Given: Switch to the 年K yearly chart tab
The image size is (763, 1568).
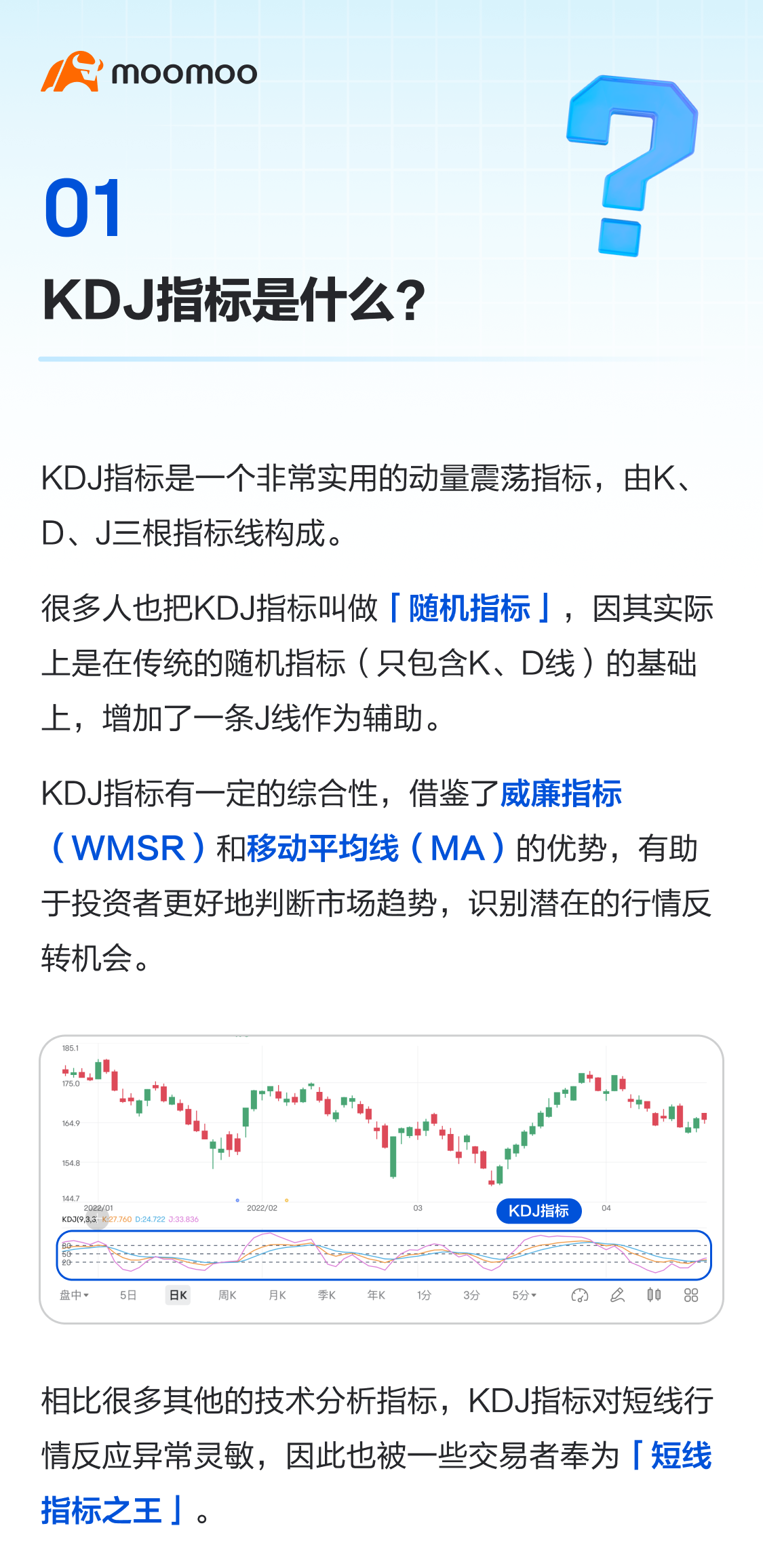Looking at the screenshot, I should [376, 1294].
